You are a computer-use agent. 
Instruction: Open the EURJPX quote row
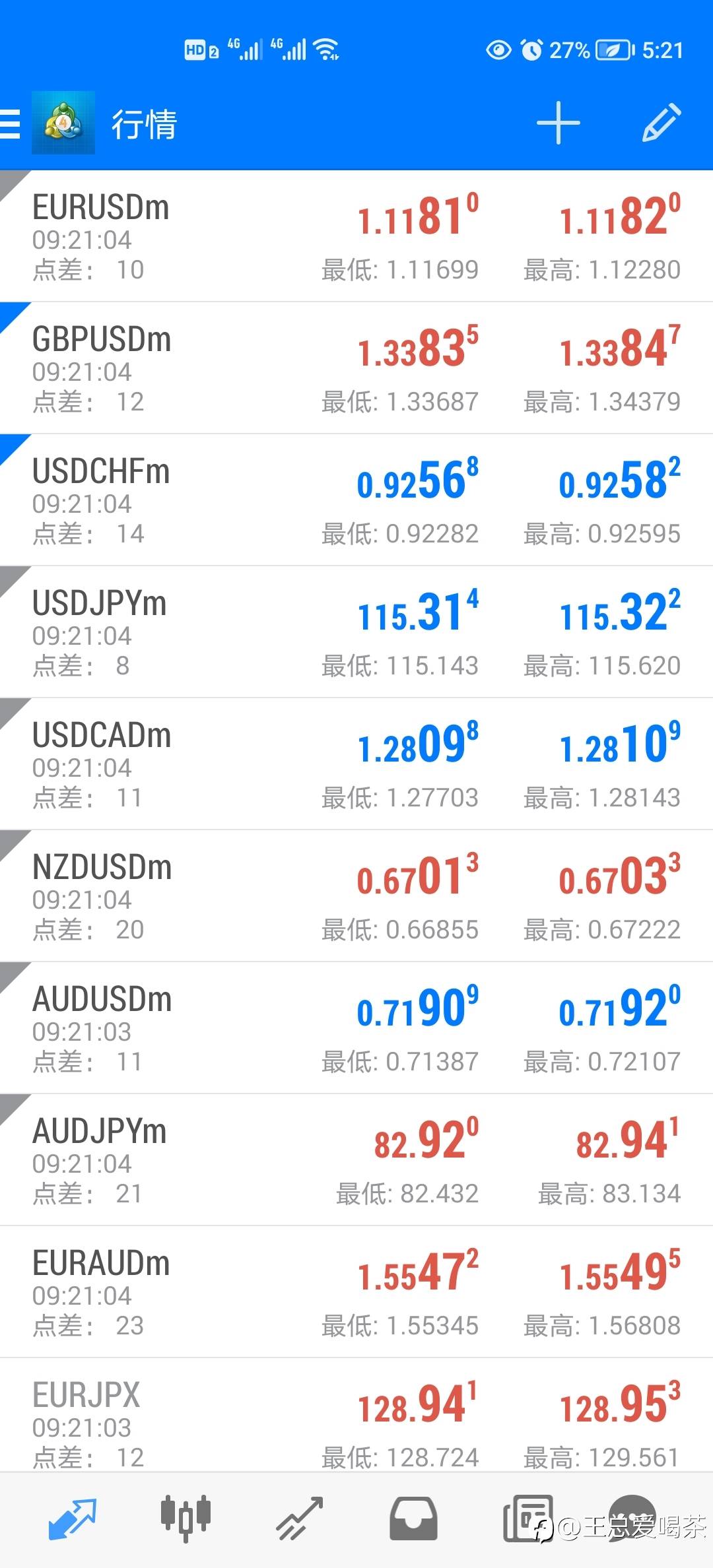coord(356,1416)
